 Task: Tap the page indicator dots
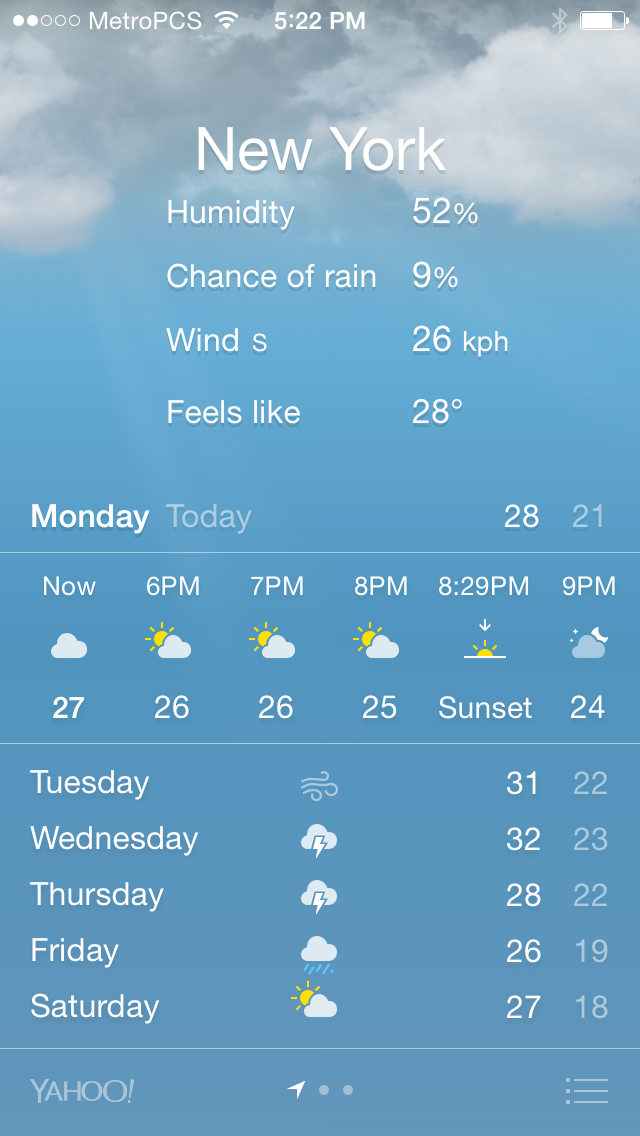[322, 1090]
